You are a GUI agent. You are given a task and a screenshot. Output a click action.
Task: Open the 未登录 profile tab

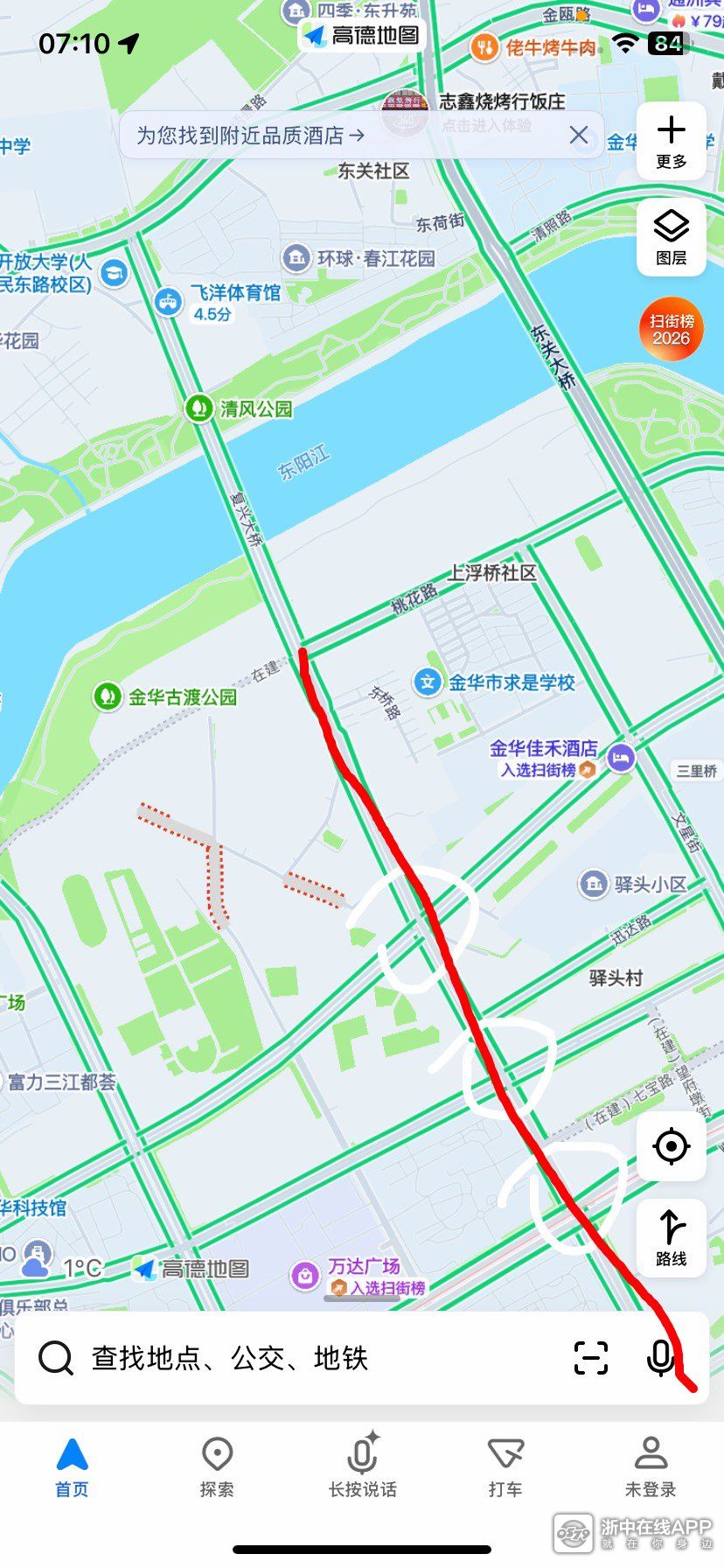click(x=651, y=1468)
